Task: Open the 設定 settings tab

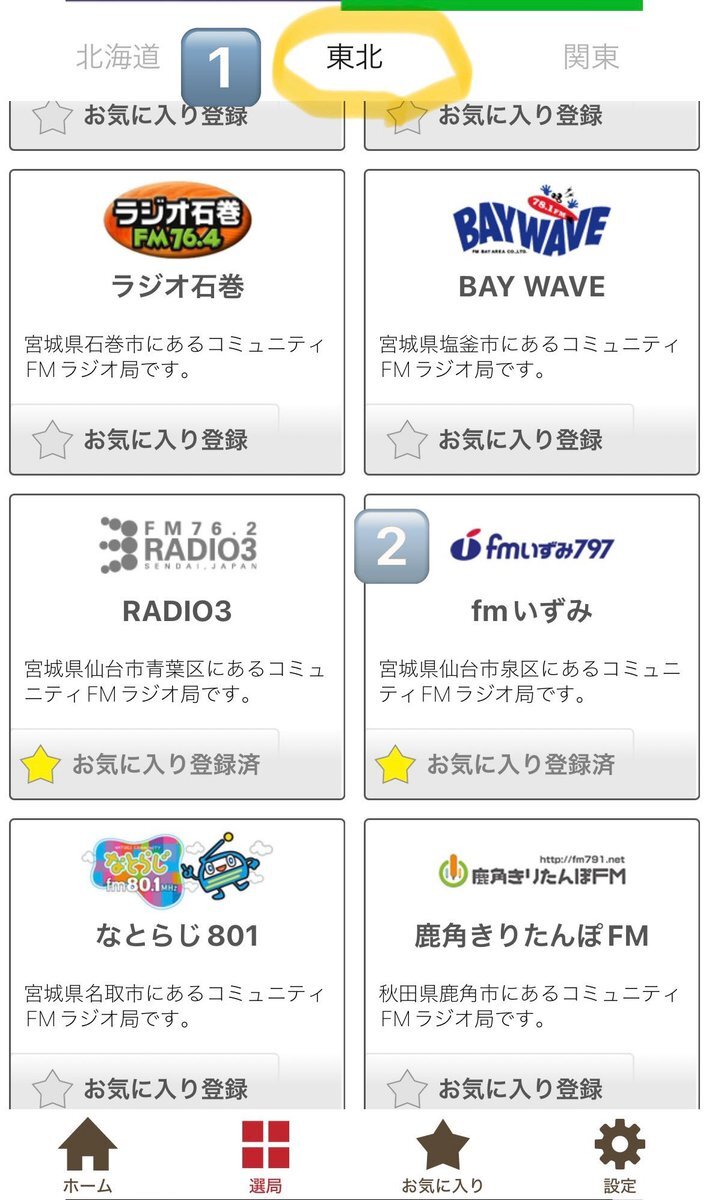Action: 620,1156
